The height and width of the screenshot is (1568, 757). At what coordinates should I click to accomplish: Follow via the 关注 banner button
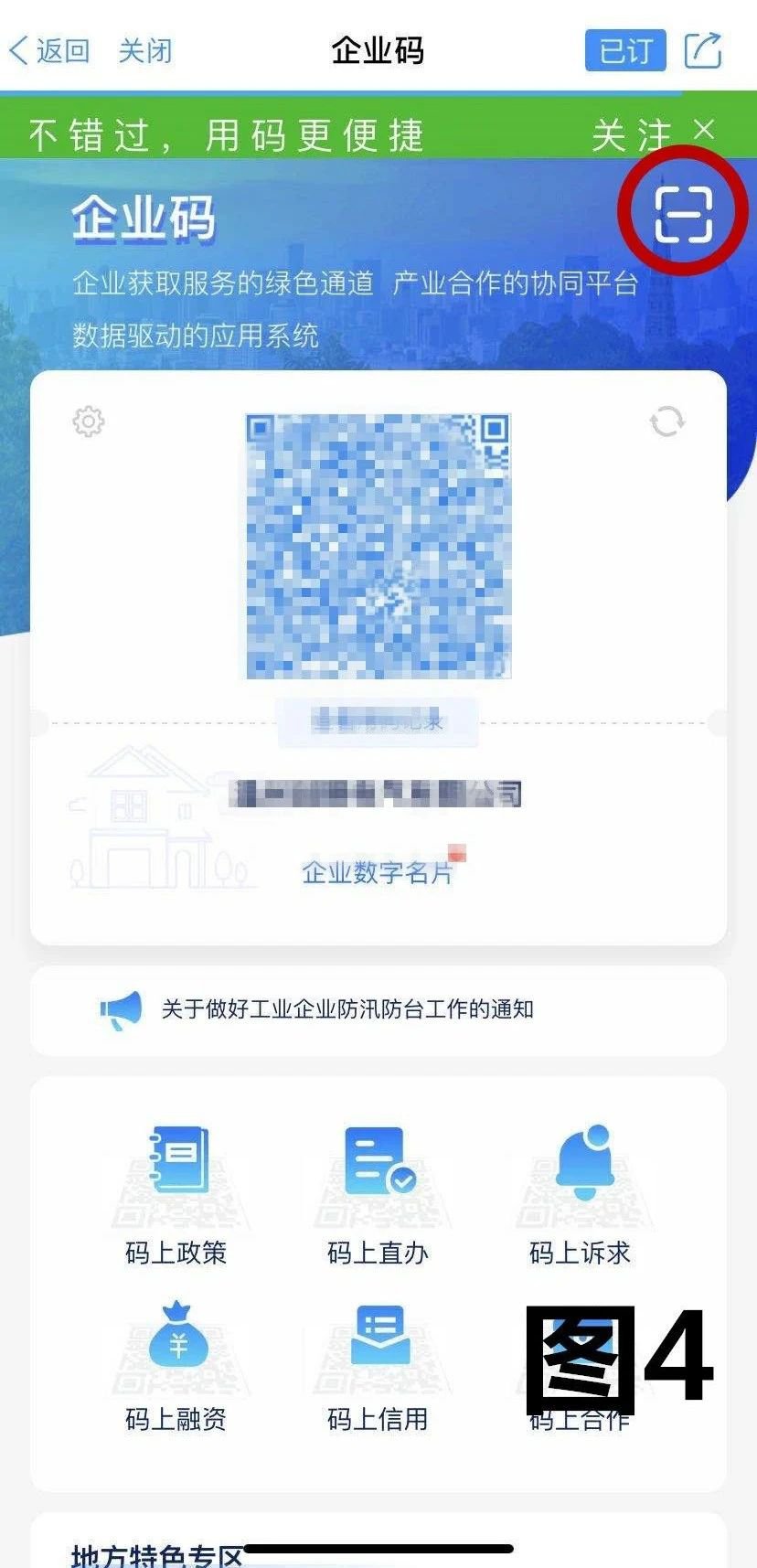pyautogui.click(x=631, y=135)
